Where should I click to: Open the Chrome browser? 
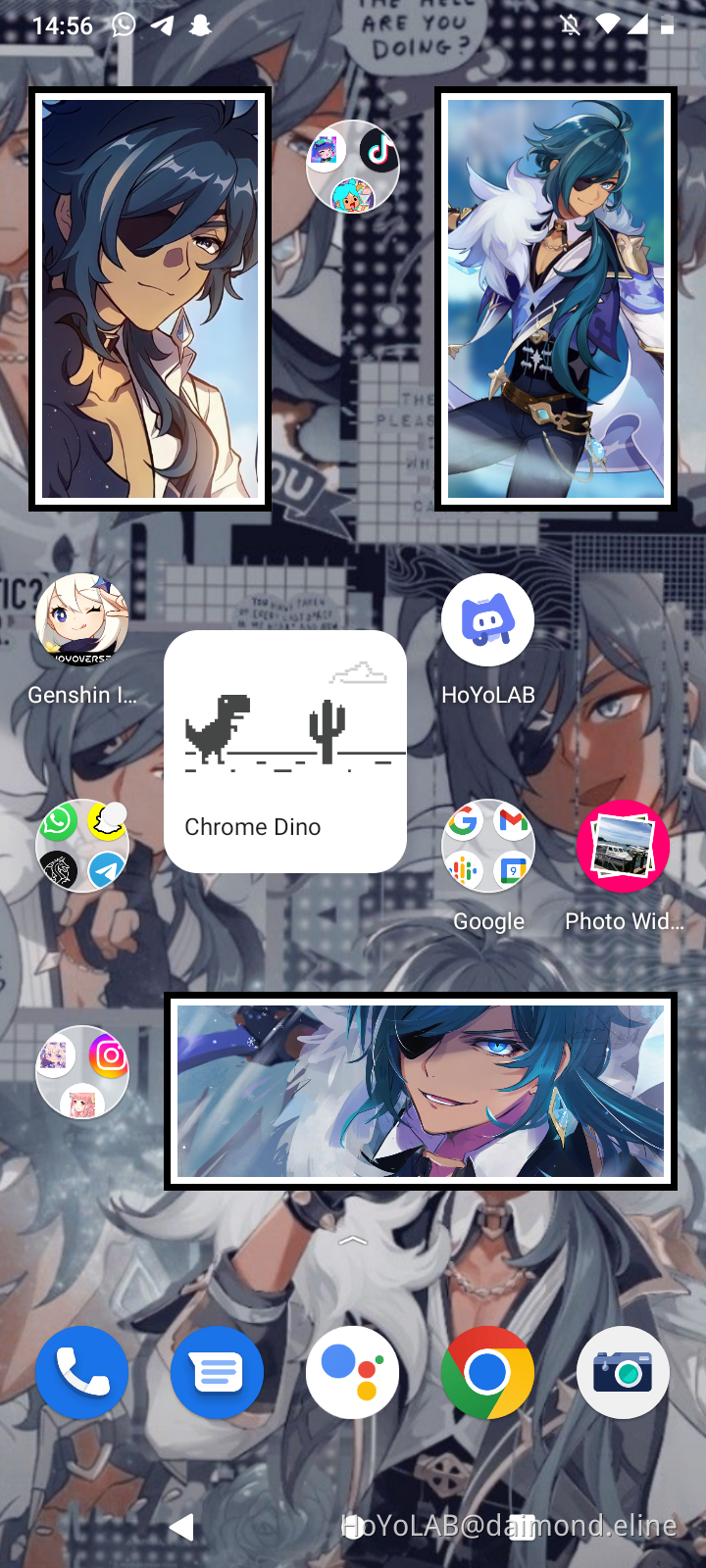[x=487, y=1372]
